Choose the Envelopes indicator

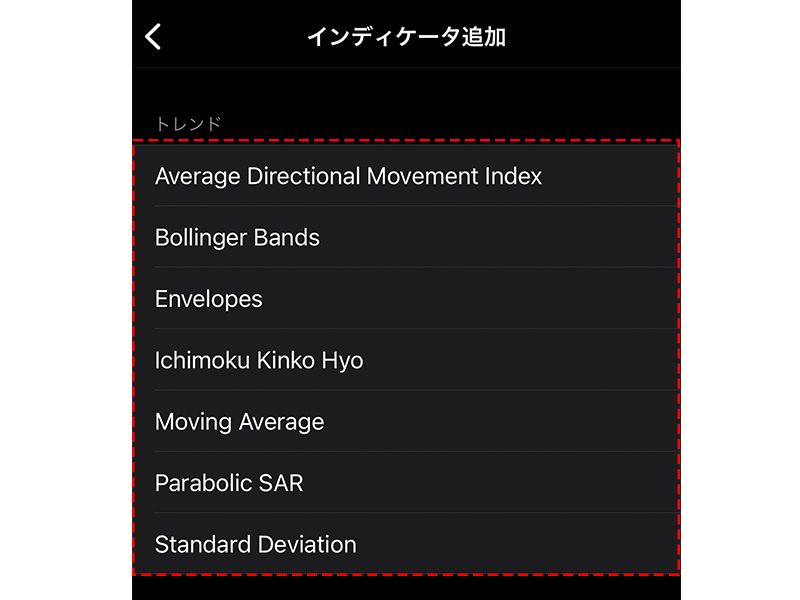pyautogui.click(x=209, y=299)
